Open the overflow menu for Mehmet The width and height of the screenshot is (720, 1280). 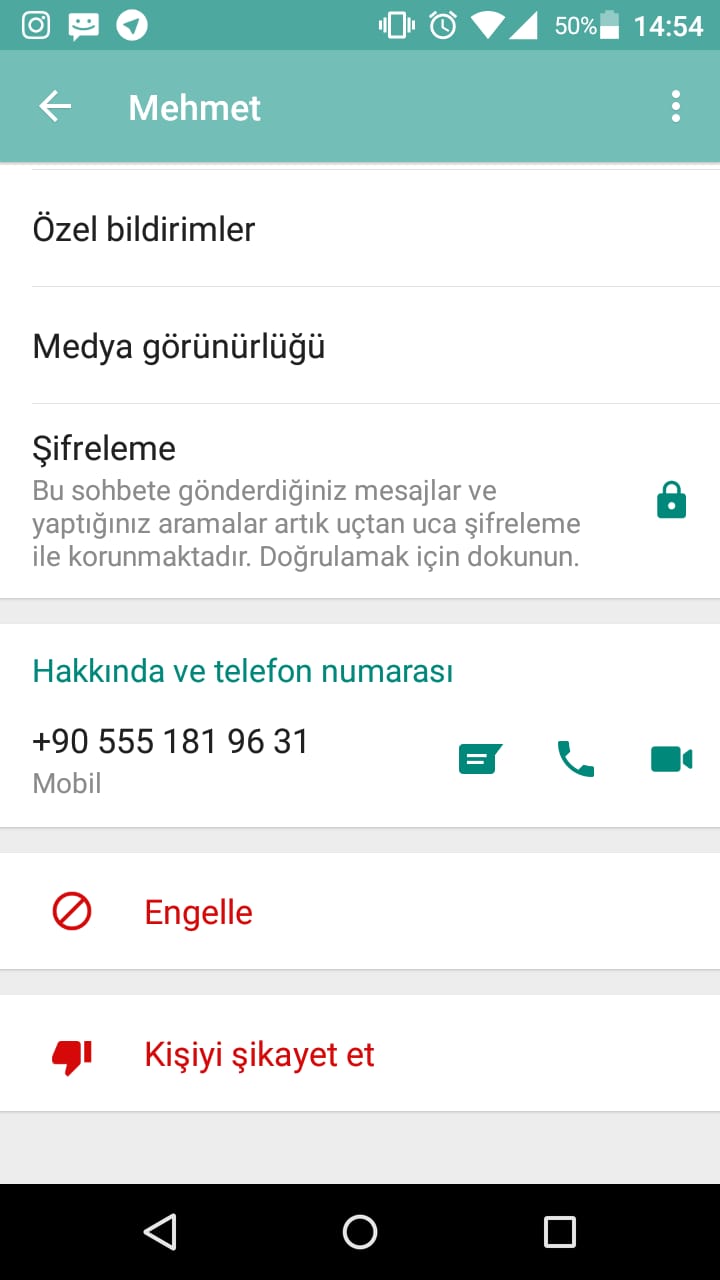(676, 107)
